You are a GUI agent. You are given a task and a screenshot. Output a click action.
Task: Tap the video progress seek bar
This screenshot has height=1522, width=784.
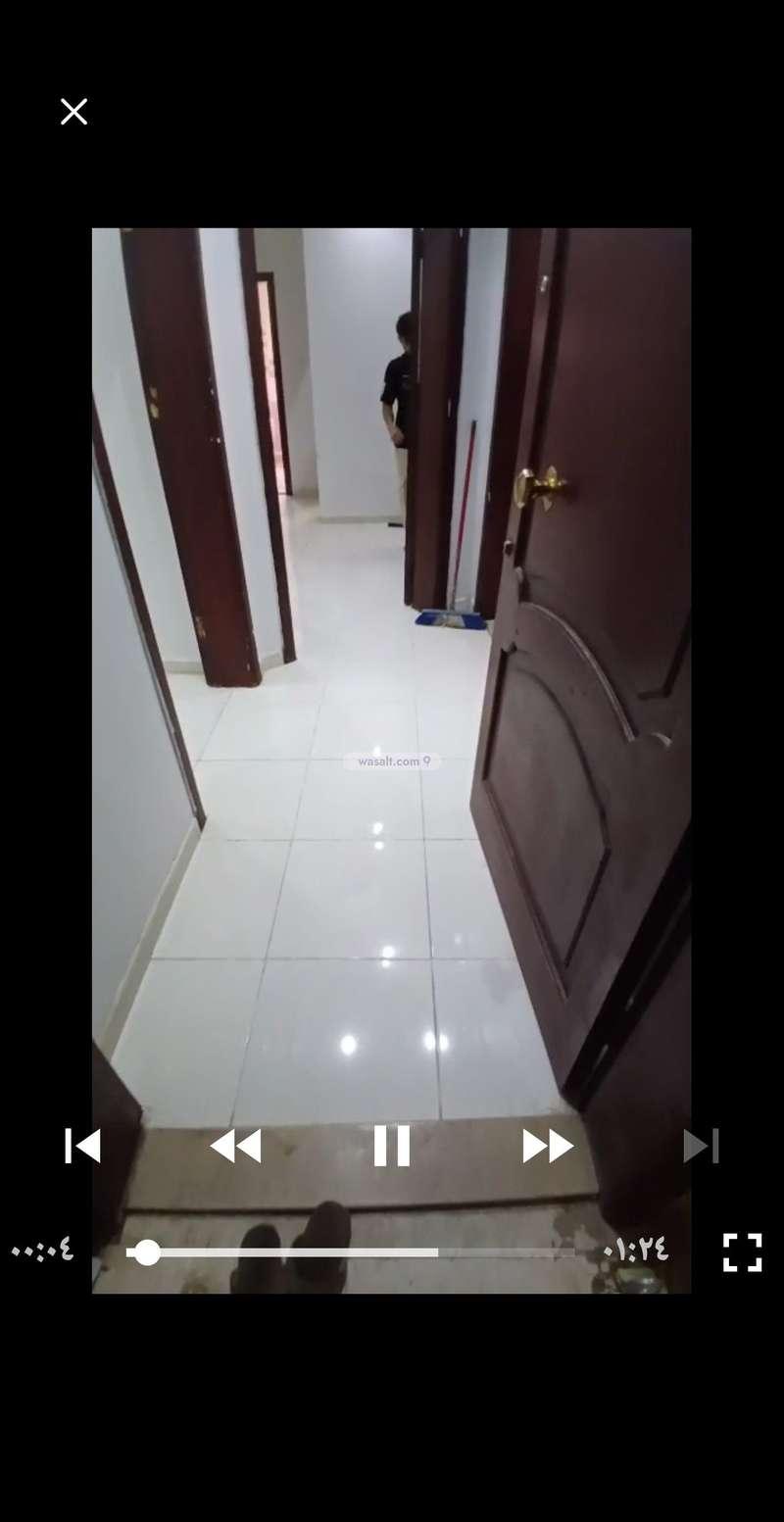(353, 1252)
